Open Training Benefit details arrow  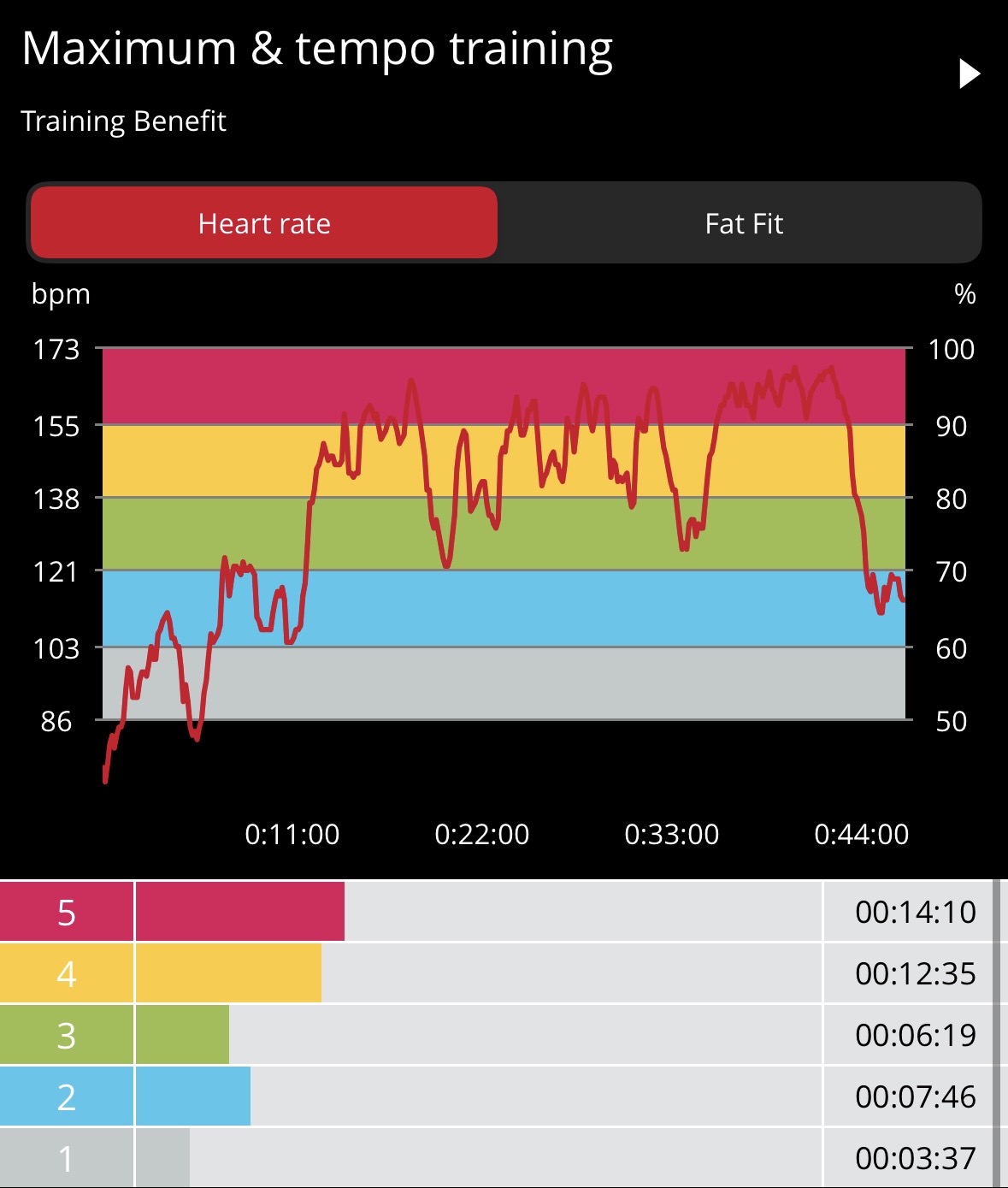pos(968,74)
